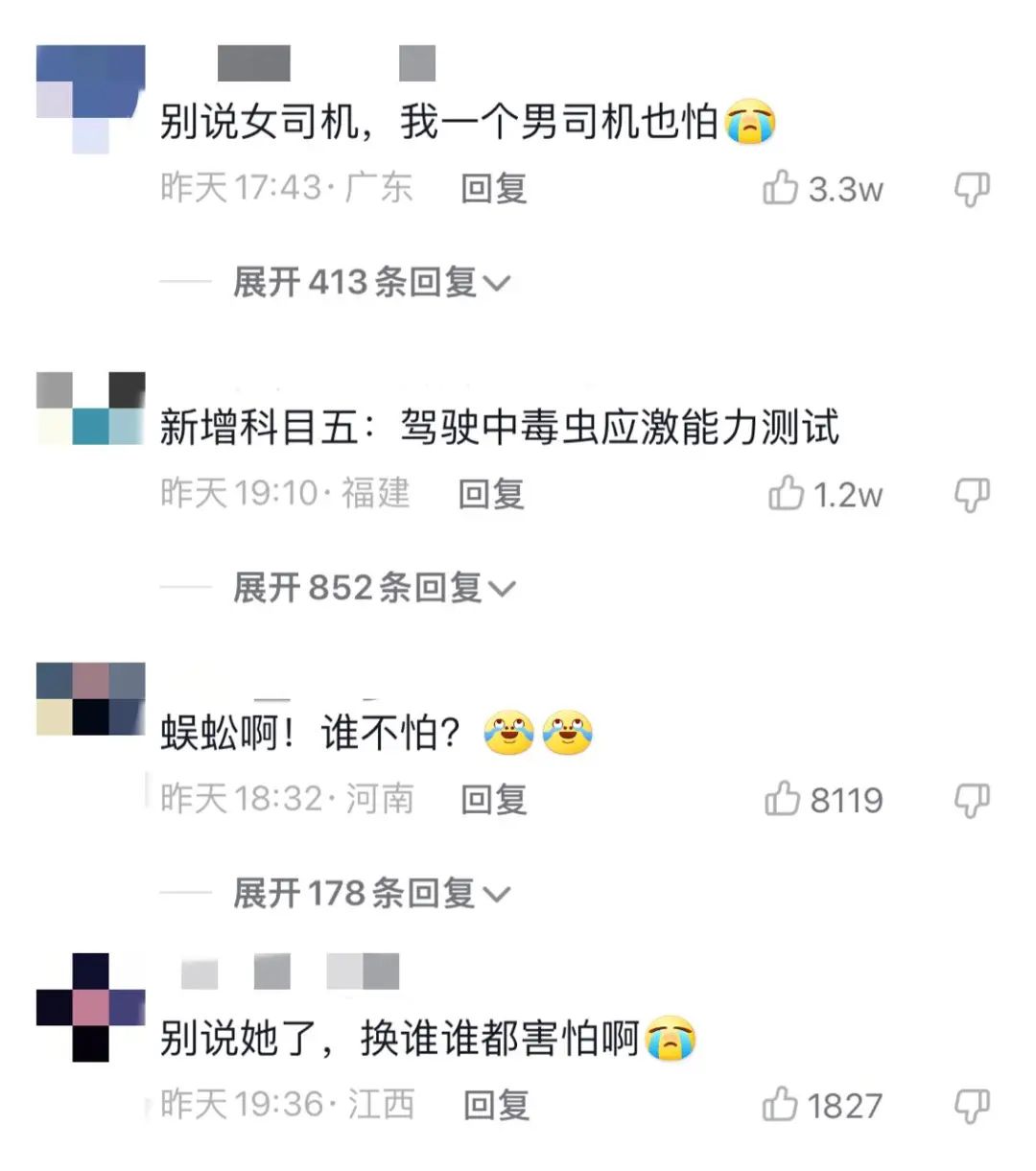Expand the 852 replies
This screenshot has height=1171, width=1036.
[374, 587]
